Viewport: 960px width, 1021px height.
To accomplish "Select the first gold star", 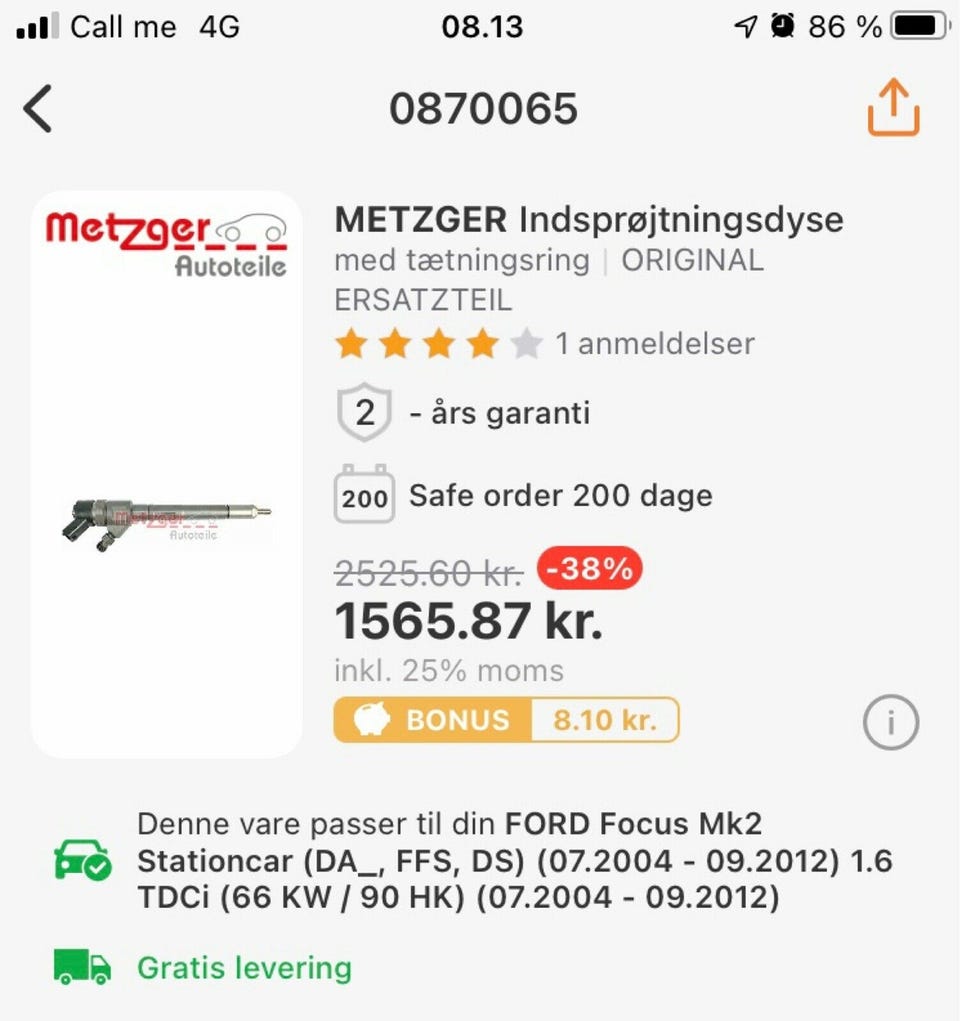I will click(x=350, y=343).
